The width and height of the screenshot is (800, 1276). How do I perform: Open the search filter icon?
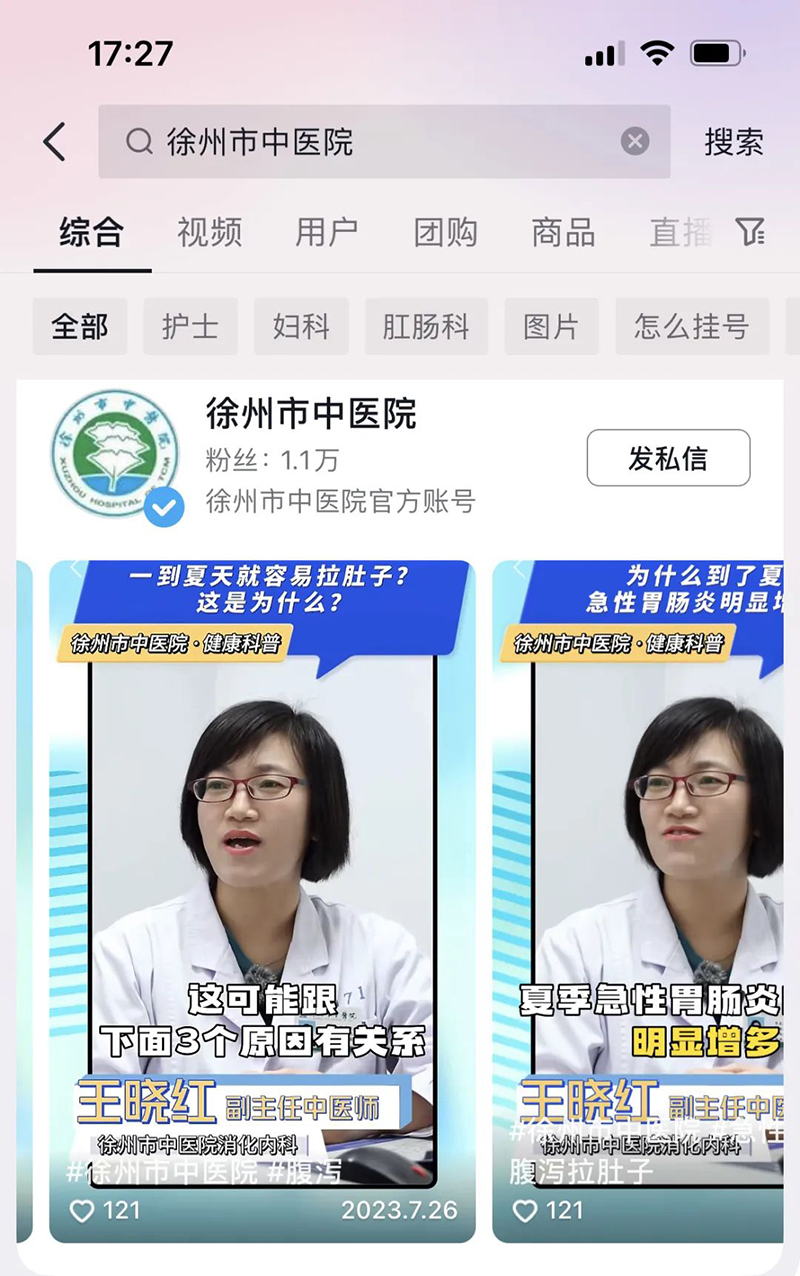point(750,232)
